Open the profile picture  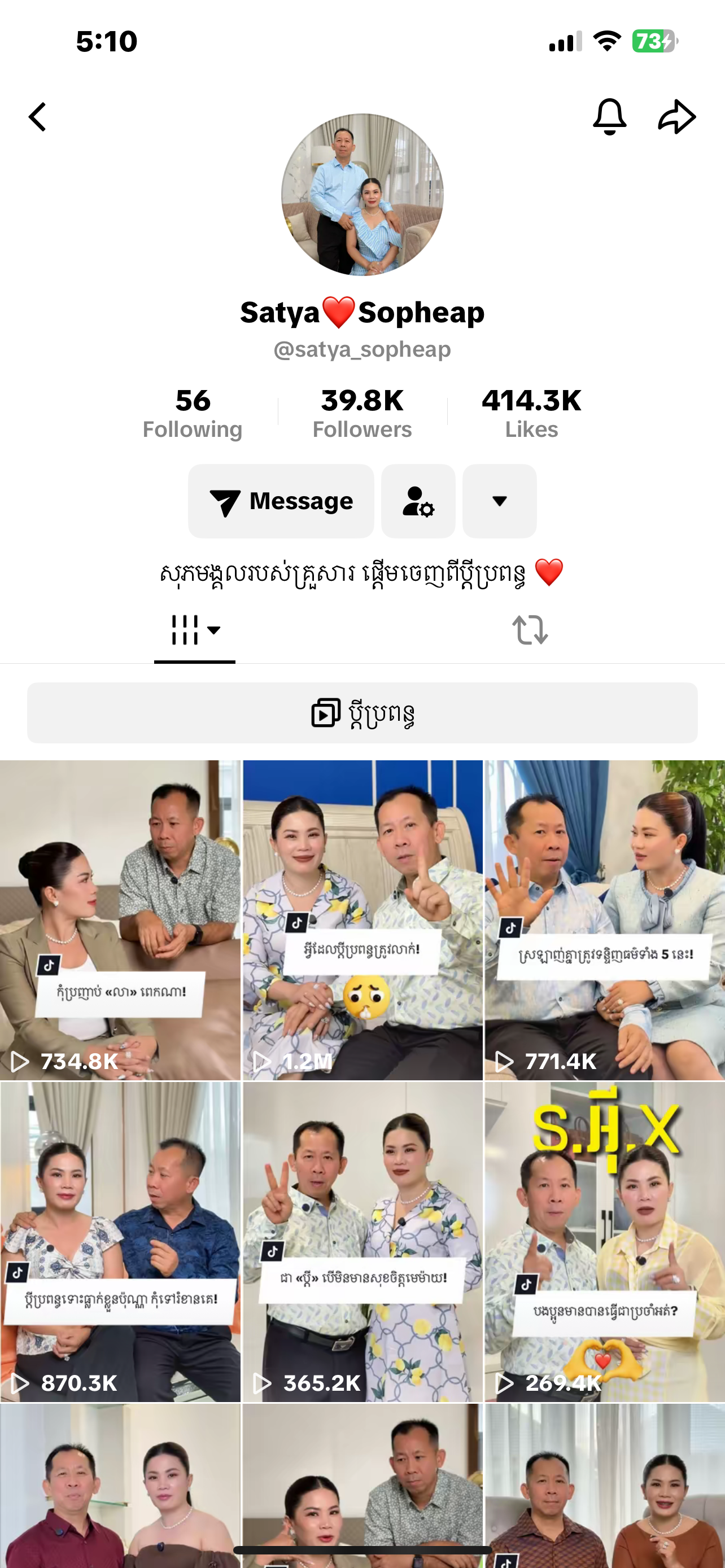click(x=362, y=195)
